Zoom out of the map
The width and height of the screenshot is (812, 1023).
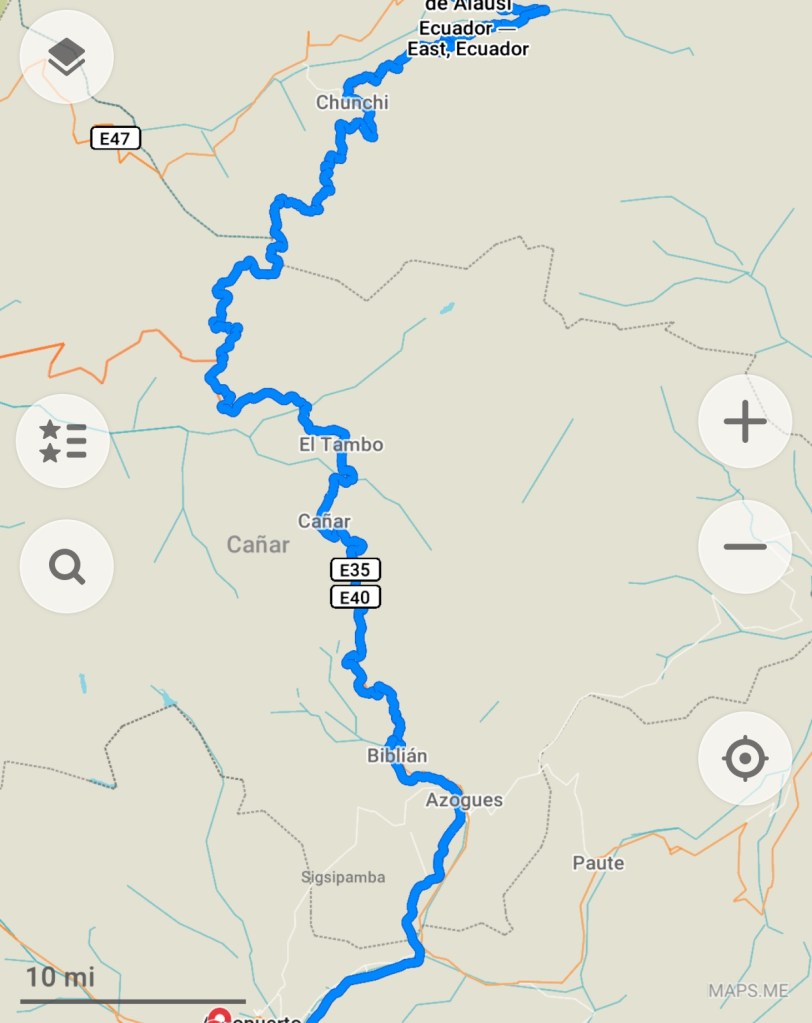coord(744,547)
